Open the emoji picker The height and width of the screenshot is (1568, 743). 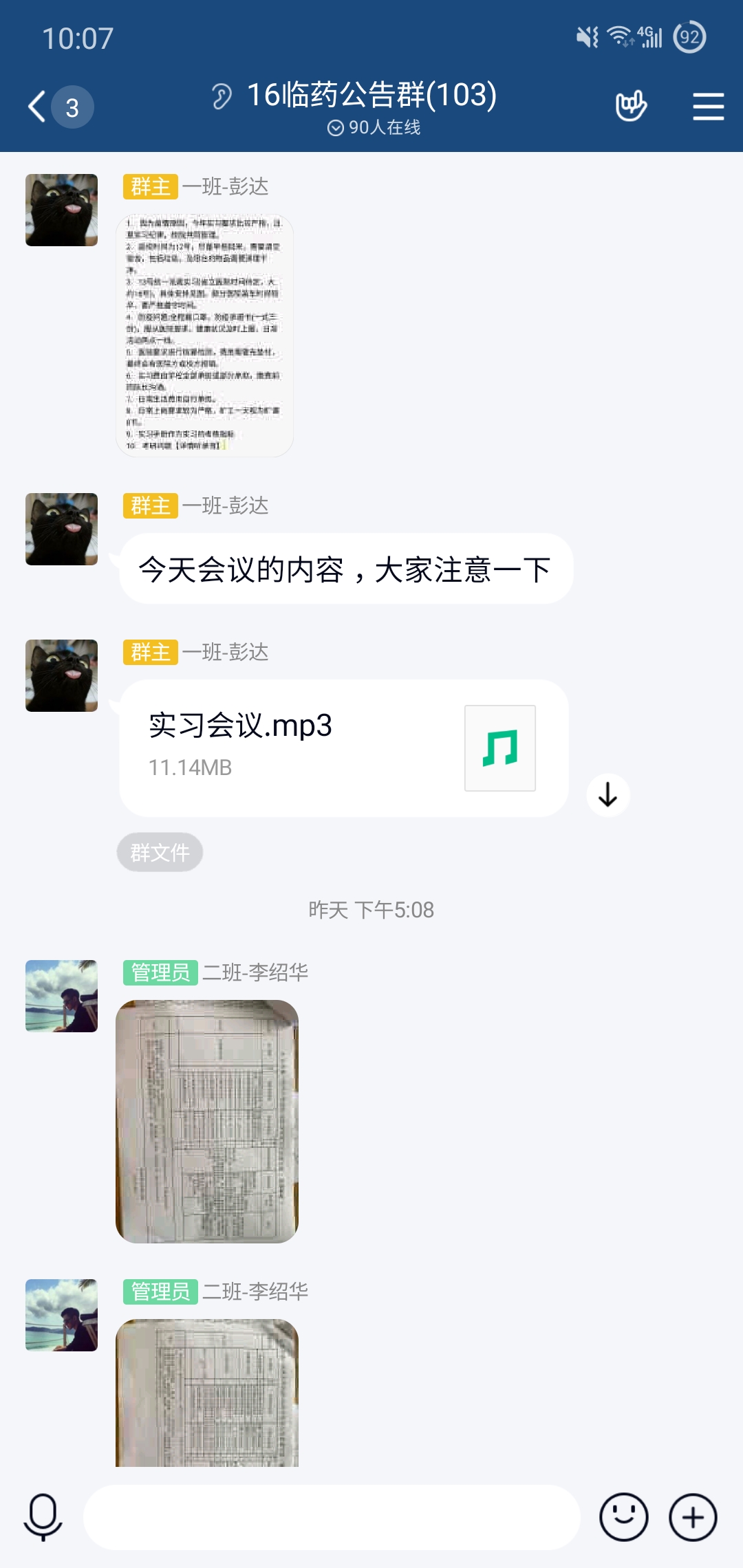(x=623, y=1517)
